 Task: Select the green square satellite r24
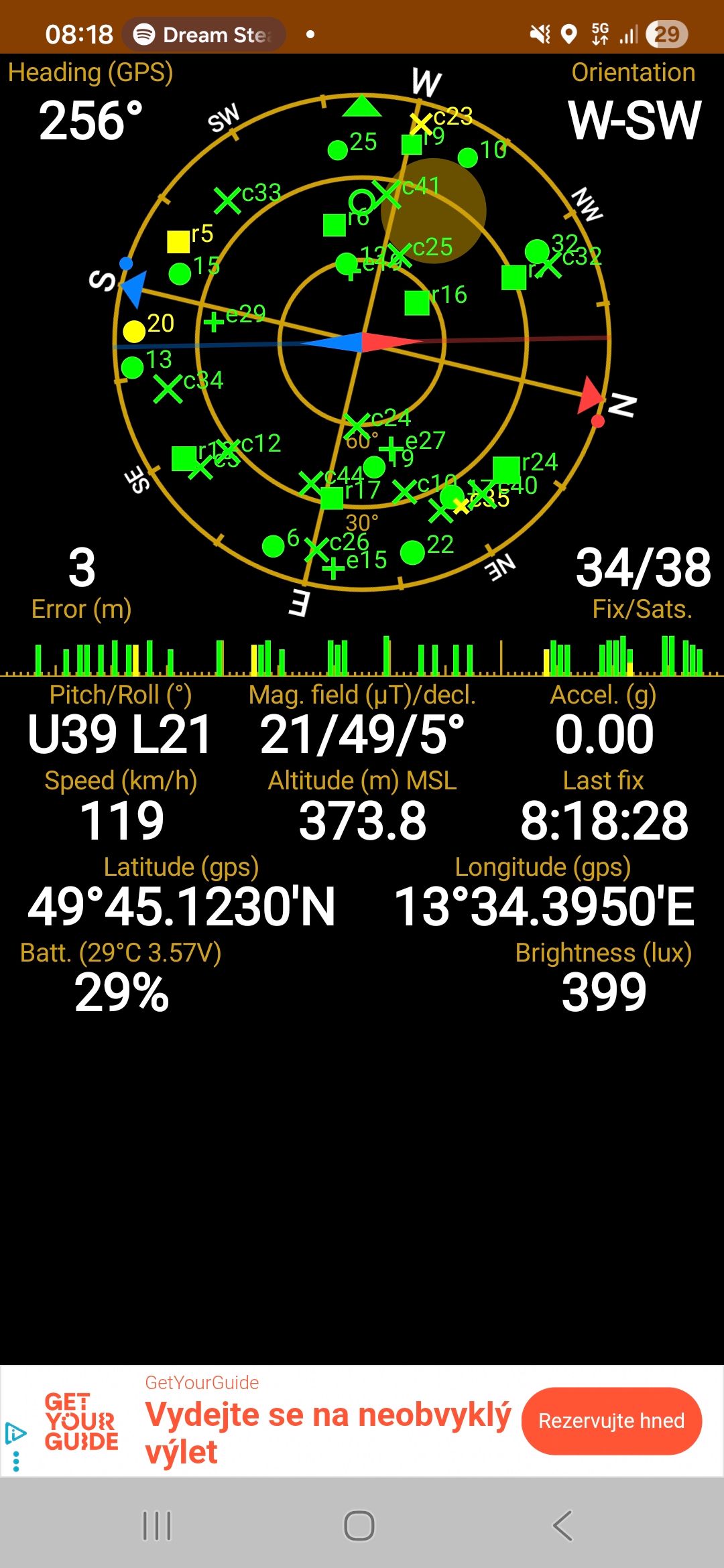(x=507, y=468)
